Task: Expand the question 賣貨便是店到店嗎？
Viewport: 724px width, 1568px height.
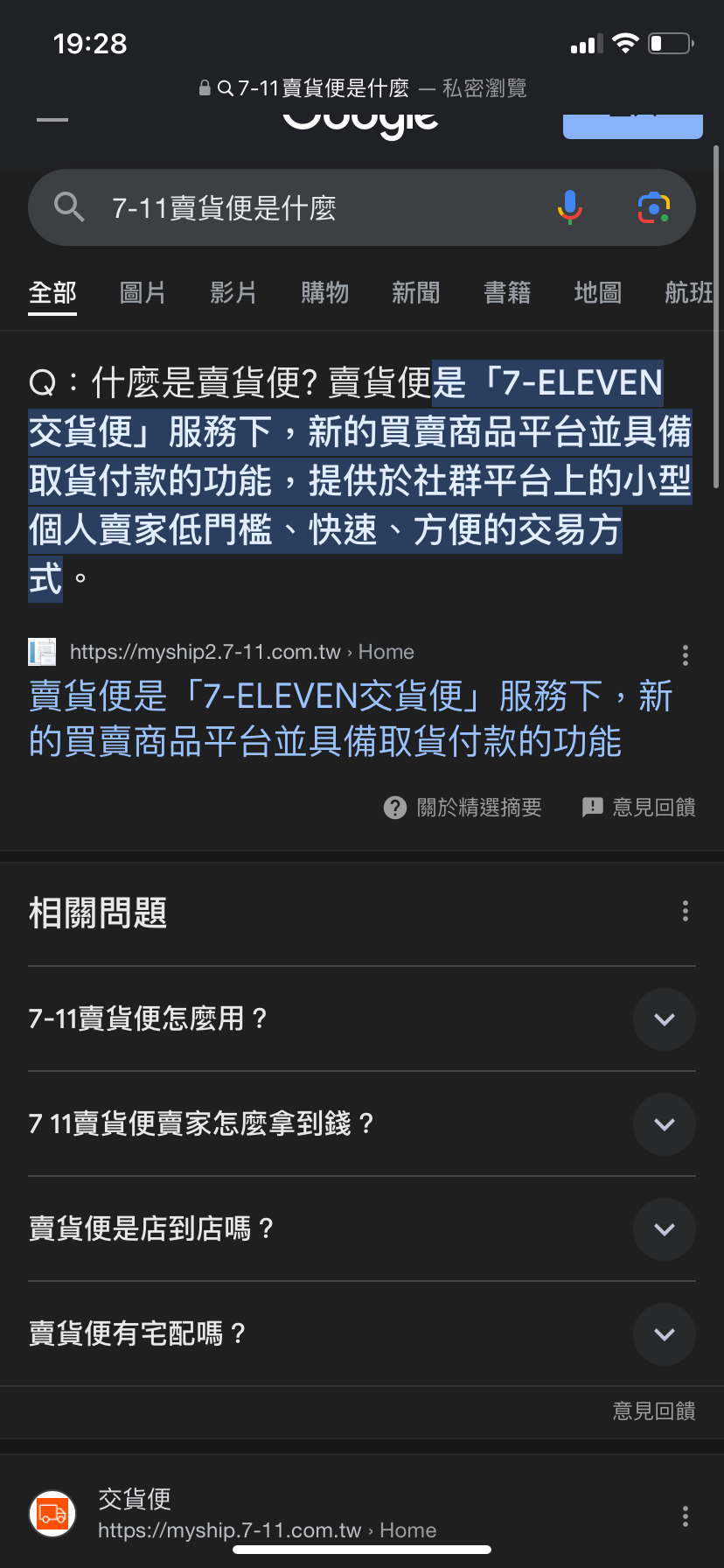Action: click(362, 1228)
